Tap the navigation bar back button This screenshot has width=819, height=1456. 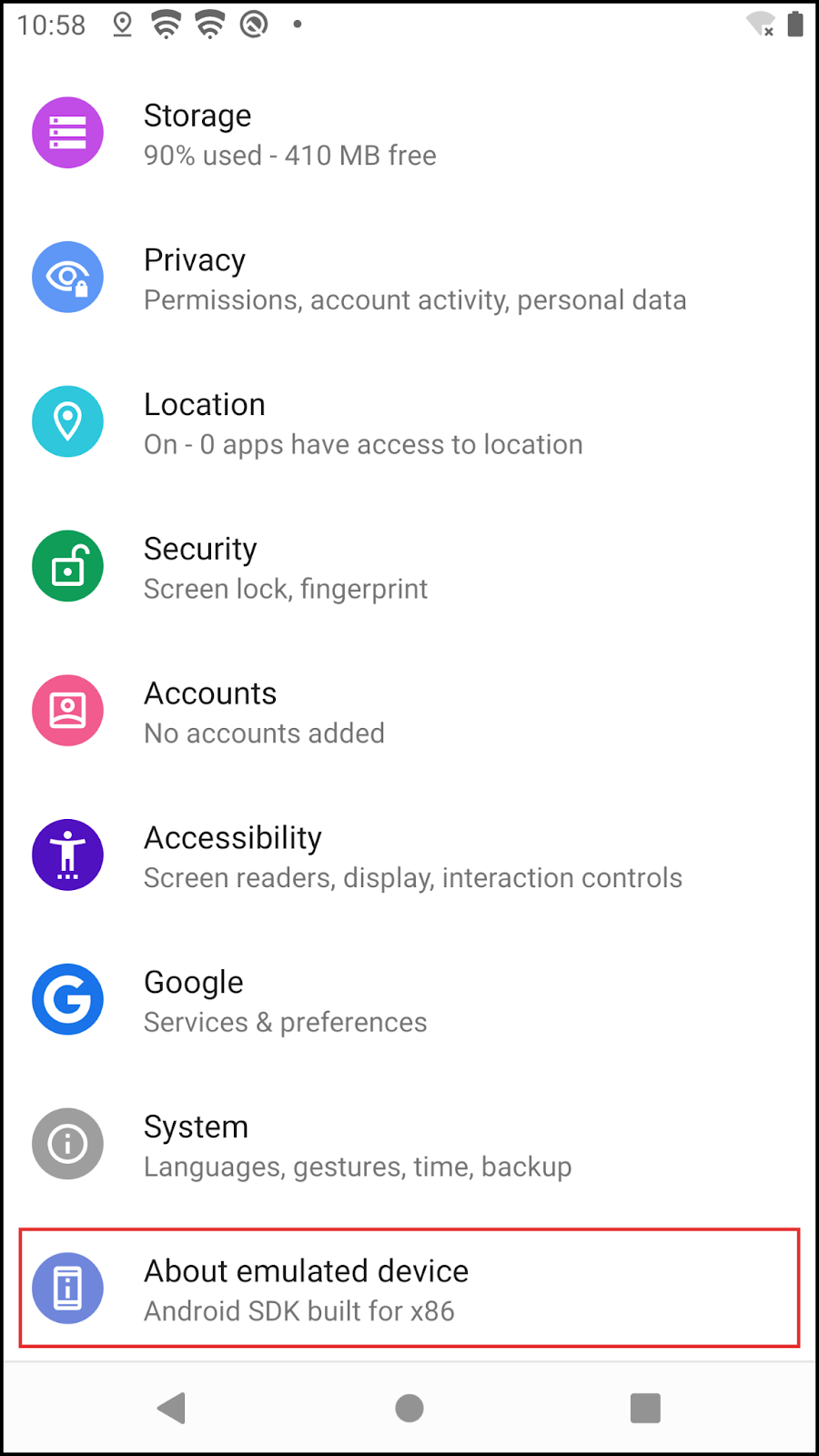172,1408
